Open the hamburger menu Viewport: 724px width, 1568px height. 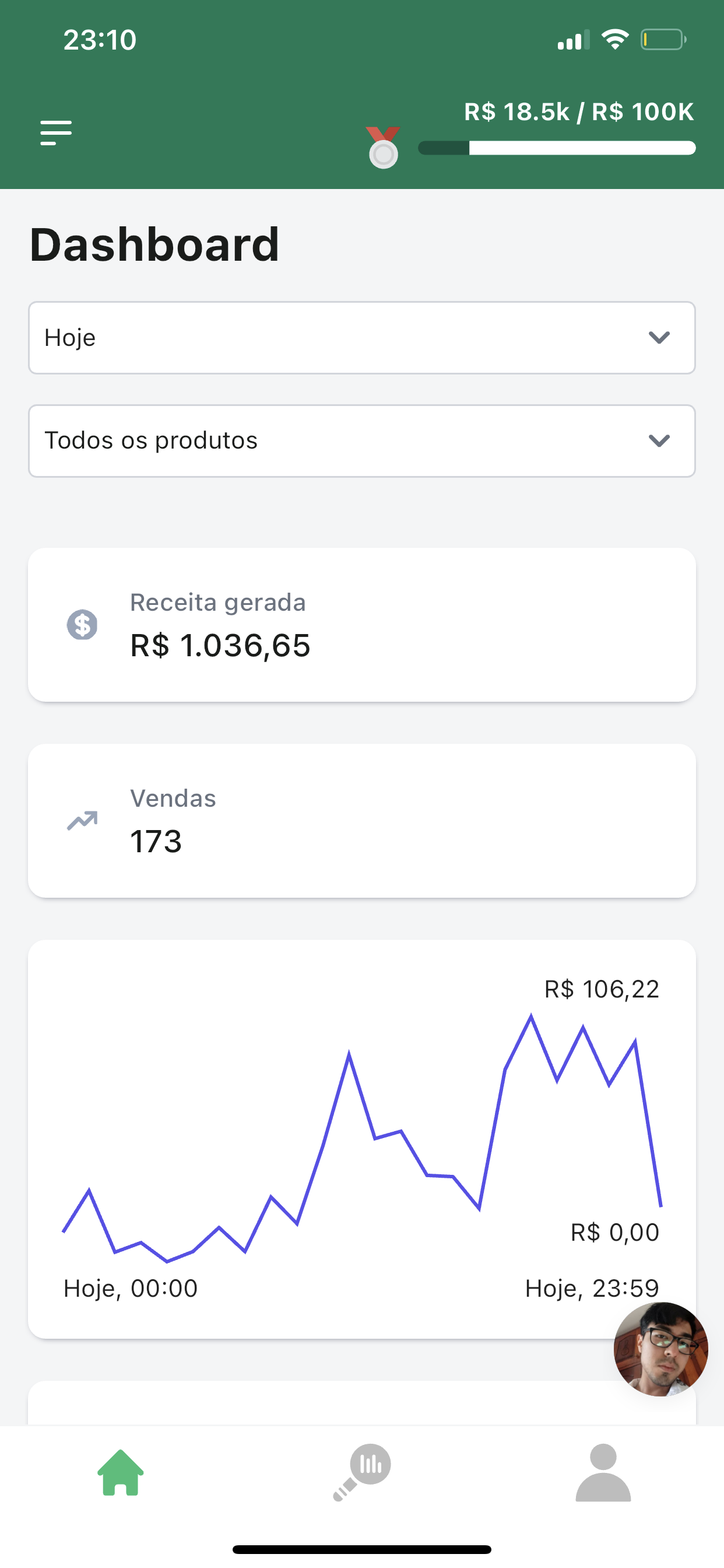(x=56, y=132)
